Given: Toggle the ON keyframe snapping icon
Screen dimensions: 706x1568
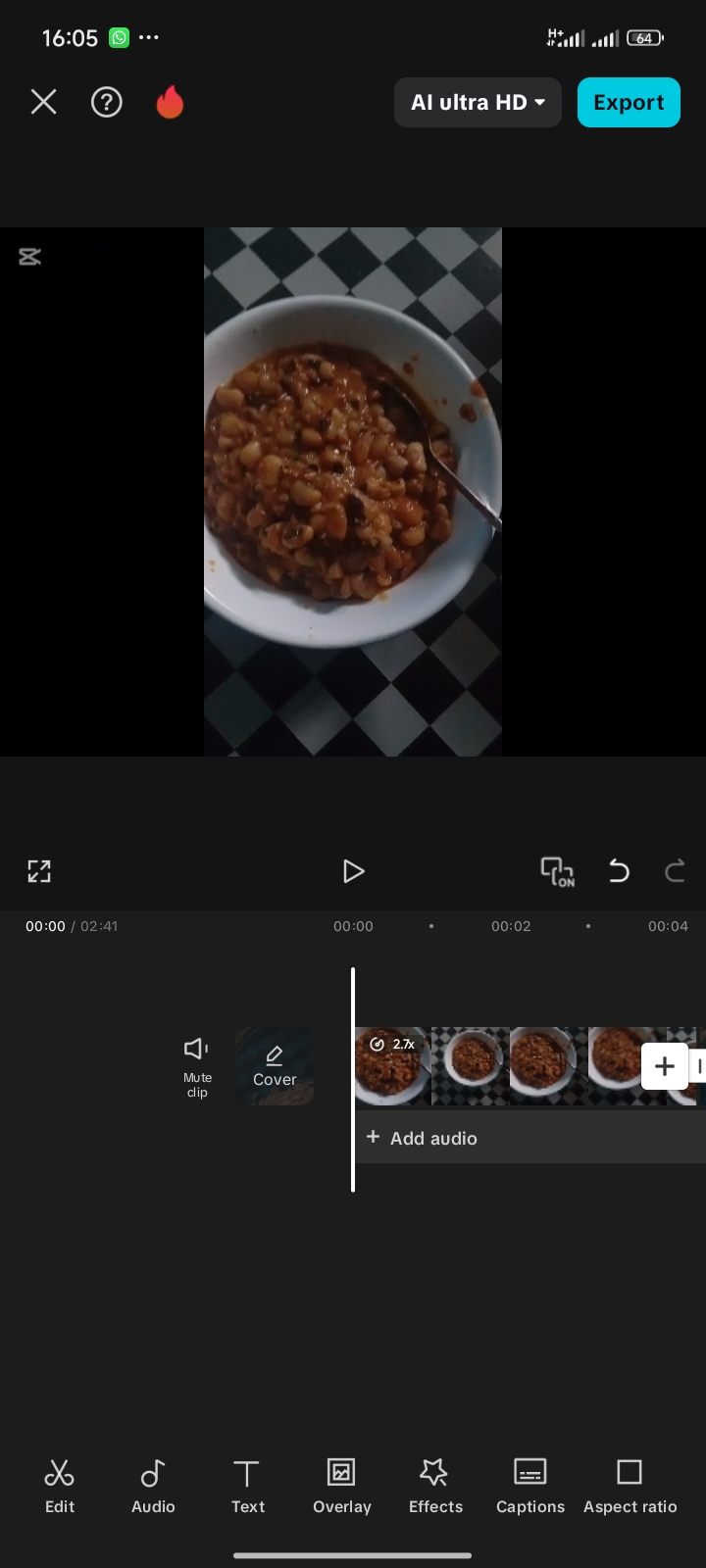Looking at the screenshot, I should [557, 871].
